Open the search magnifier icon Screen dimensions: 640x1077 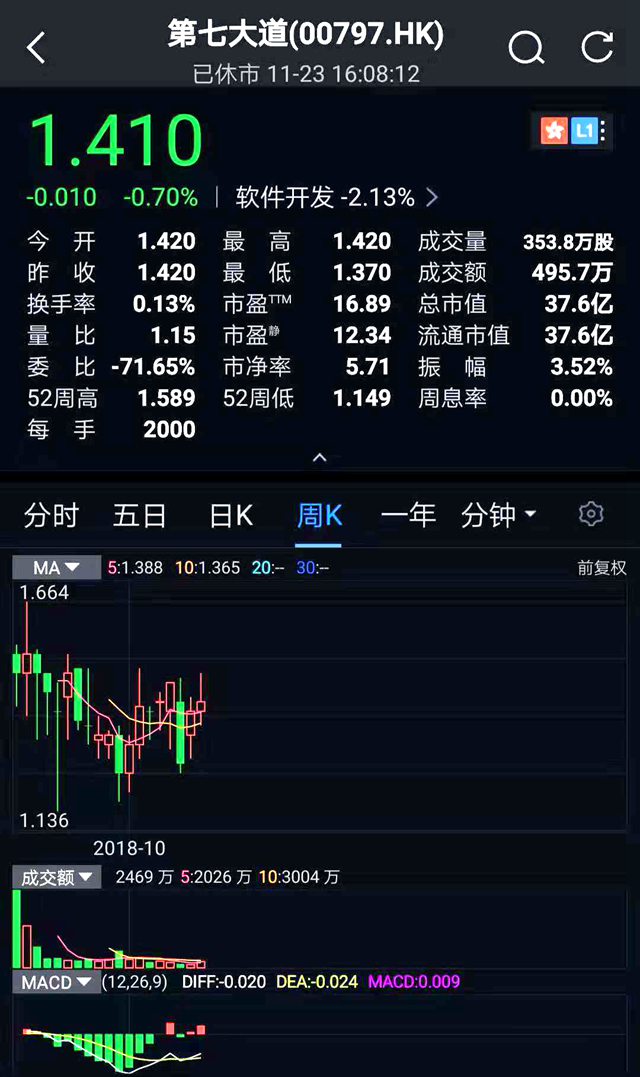[x=526, y=47]
